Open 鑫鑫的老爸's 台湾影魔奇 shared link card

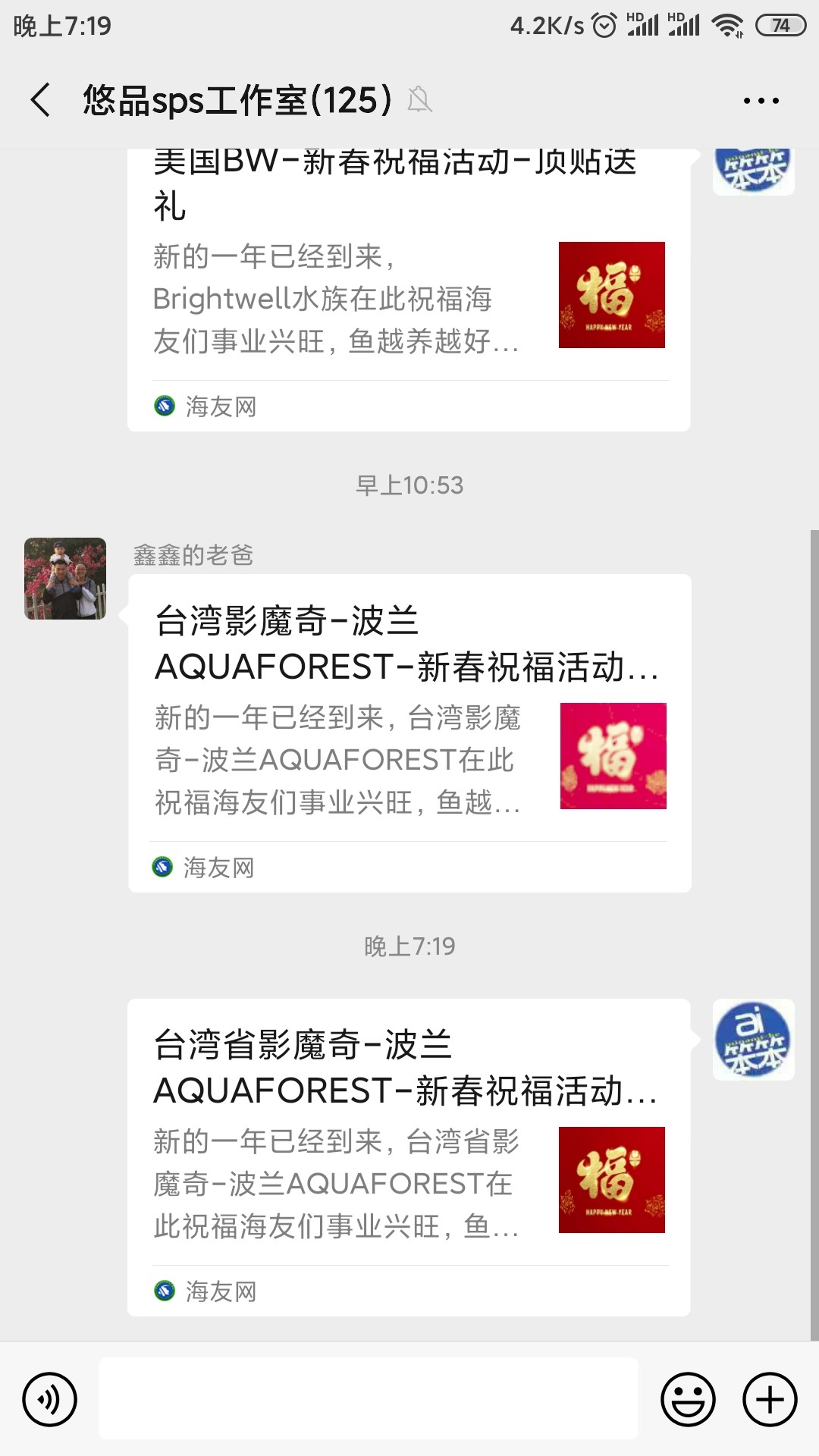click(409, 733)
